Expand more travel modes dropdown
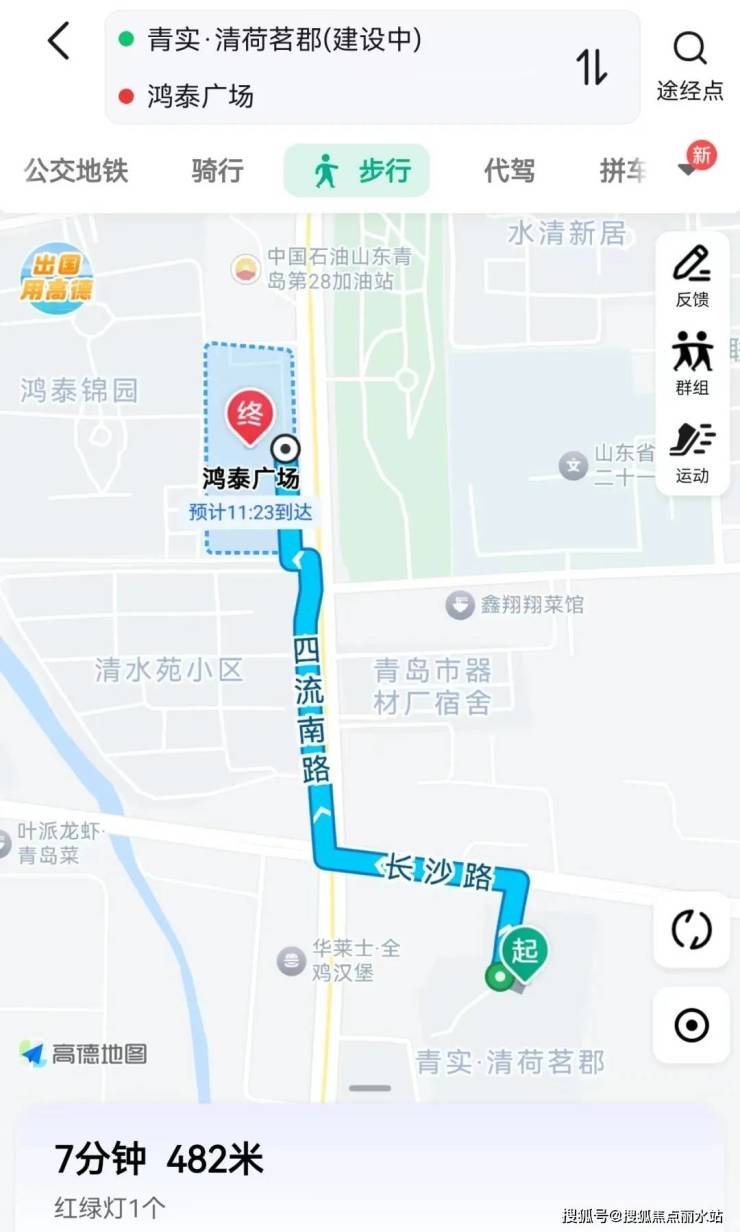This screenshot has height=1232, width=740. click(x=690, y=168)
